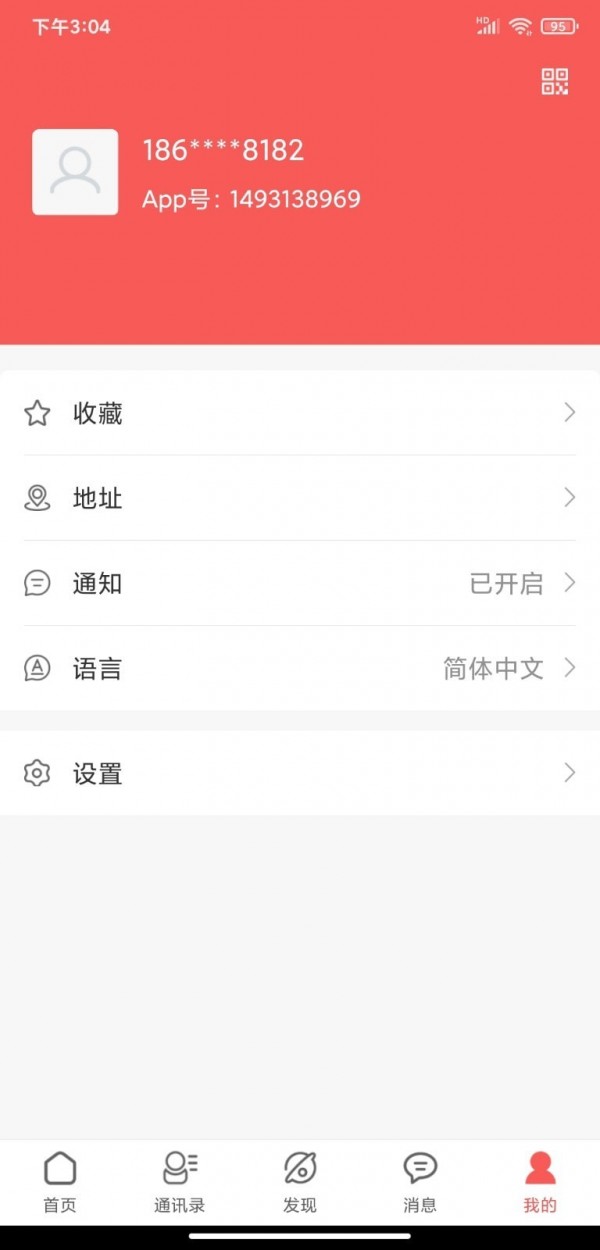Switch to the 首页 home tab

tap(60, 1181)
